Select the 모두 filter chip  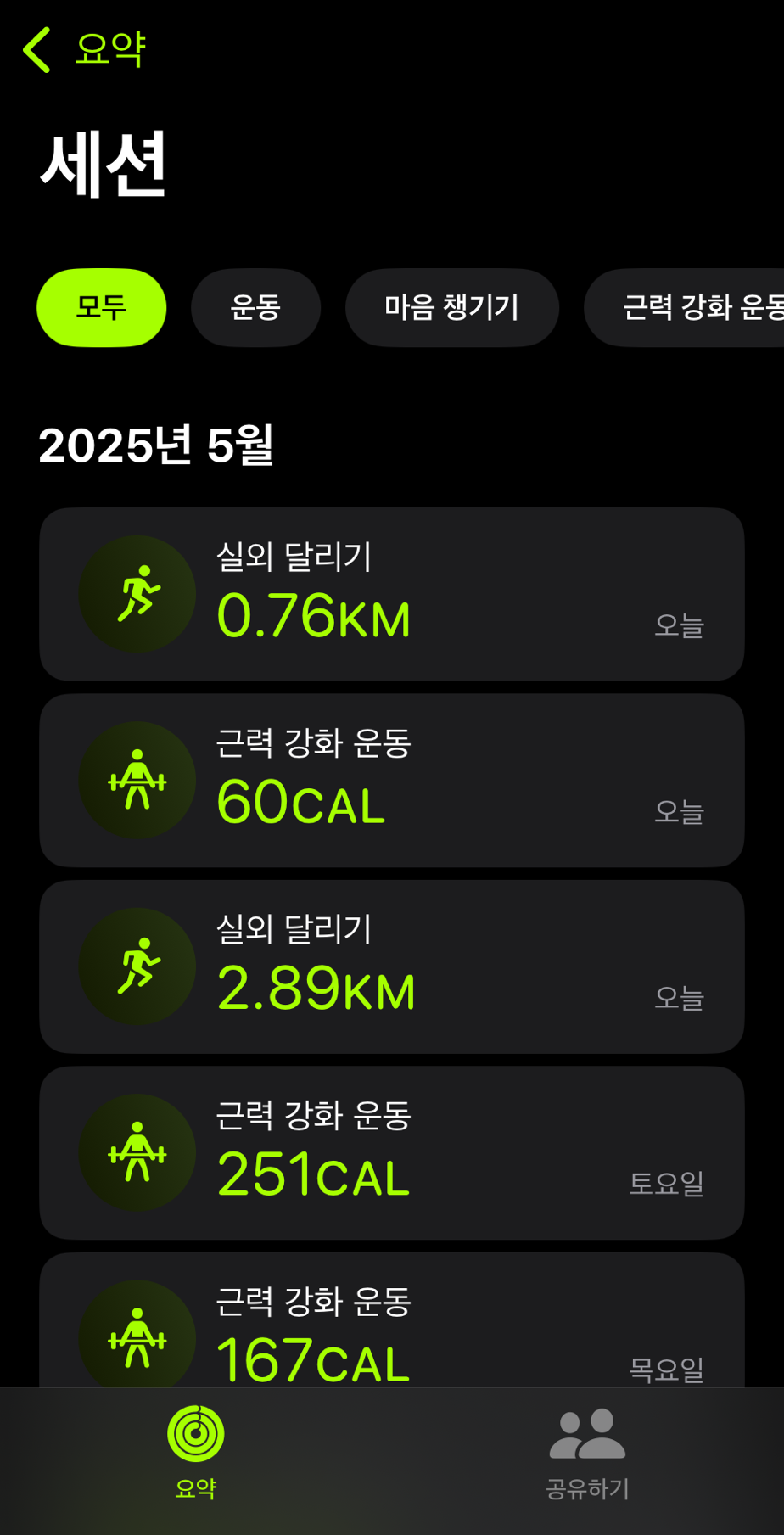coord(102,307)
